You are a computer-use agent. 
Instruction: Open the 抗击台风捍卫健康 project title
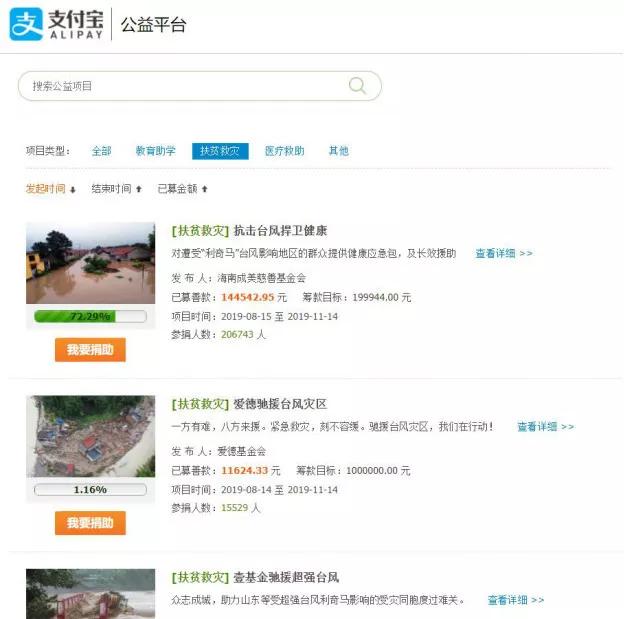[280, 231]
